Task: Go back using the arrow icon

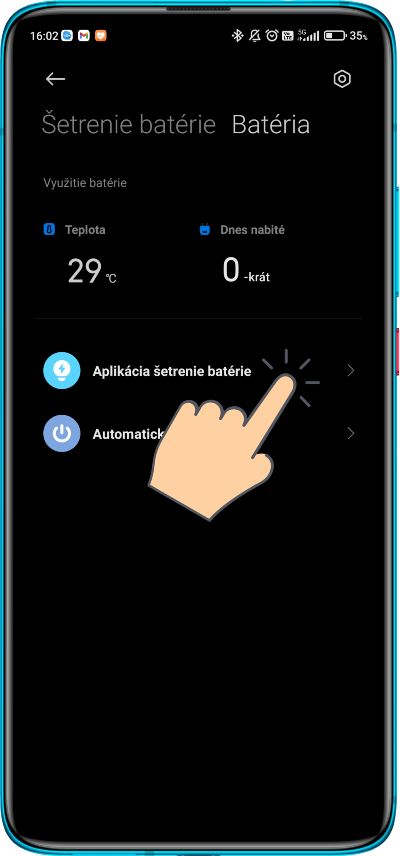Action: pos(55,79)
